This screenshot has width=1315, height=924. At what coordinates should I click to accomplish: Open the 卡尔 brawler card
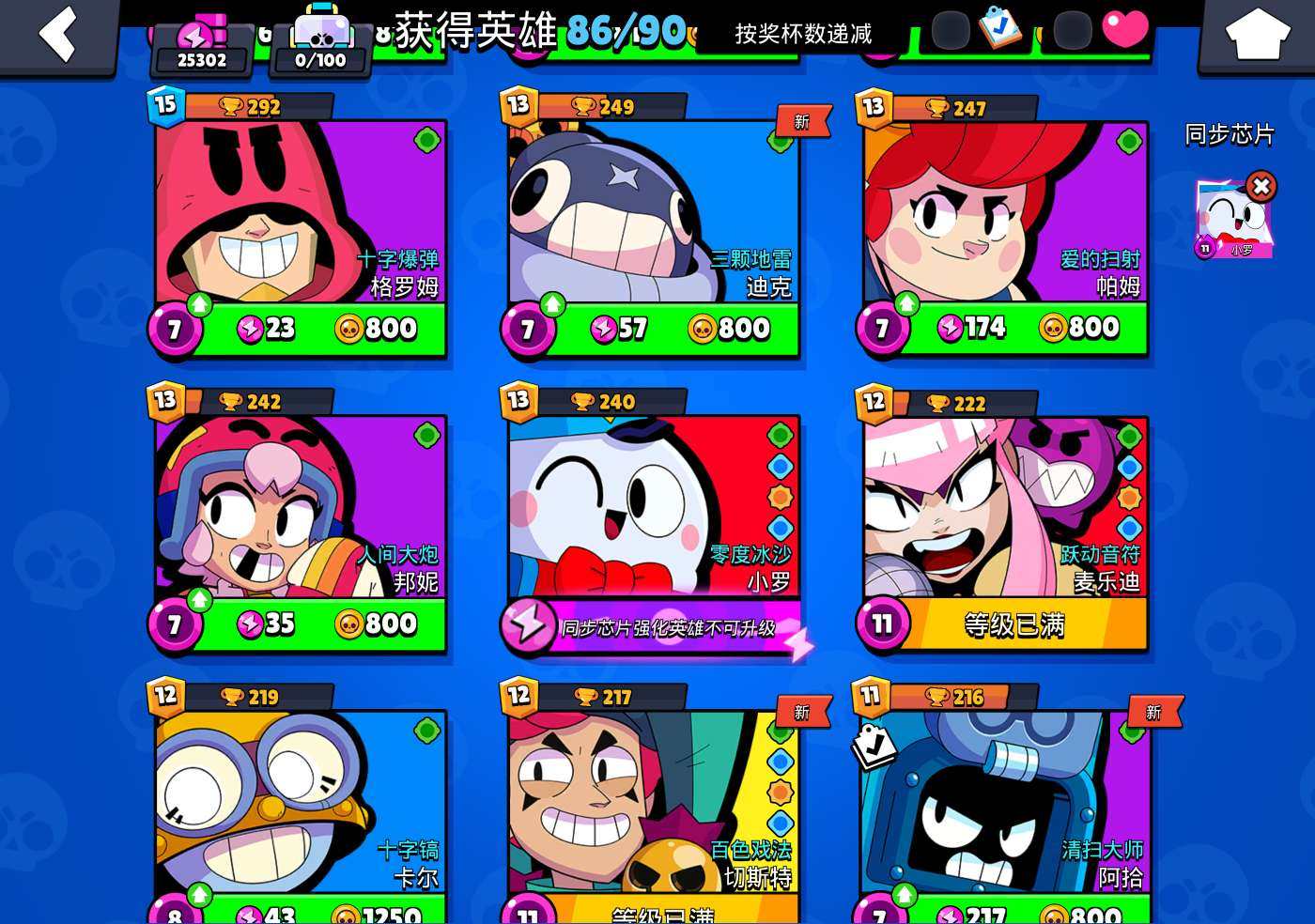299,803
